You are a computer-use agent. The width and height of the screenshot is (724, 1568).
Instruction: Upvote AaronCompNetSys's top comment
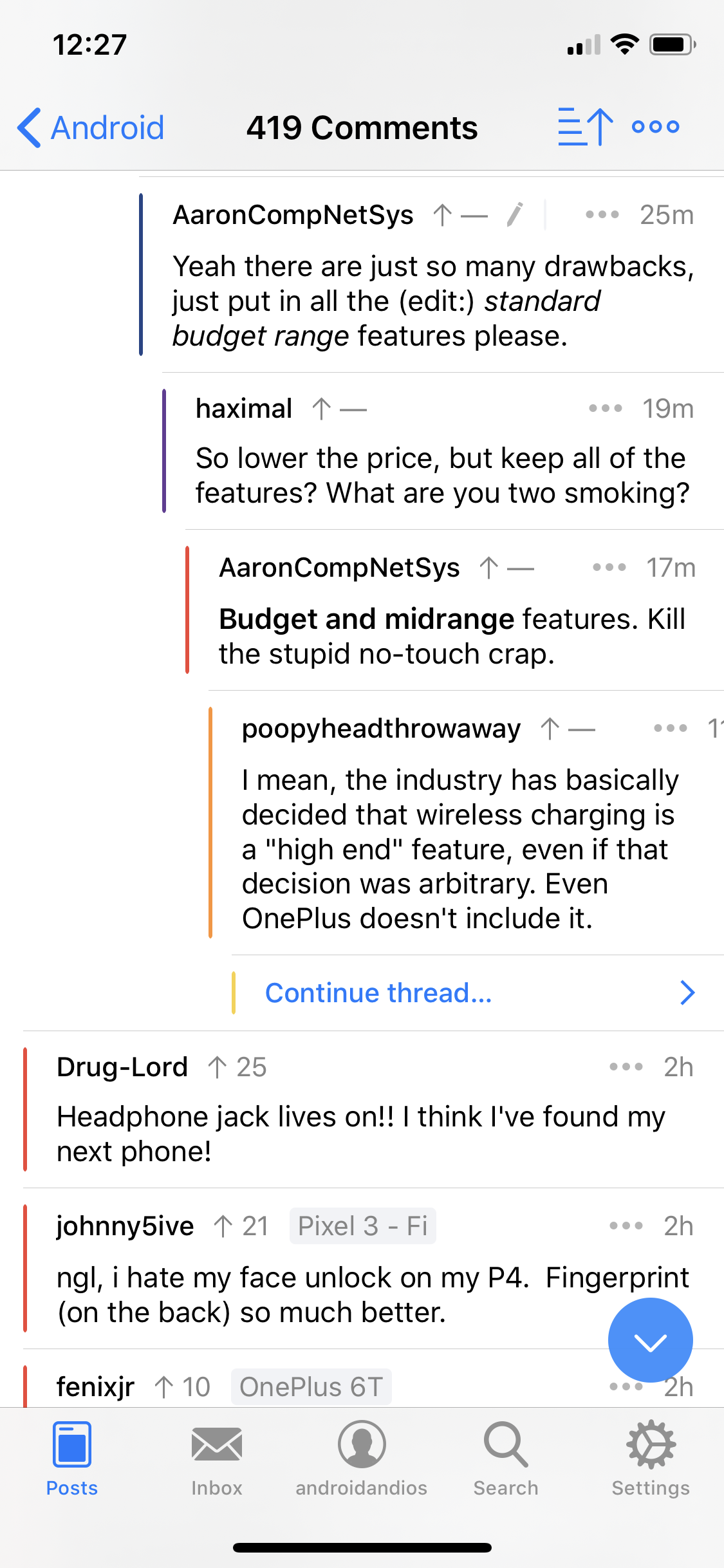click(443, 214)
